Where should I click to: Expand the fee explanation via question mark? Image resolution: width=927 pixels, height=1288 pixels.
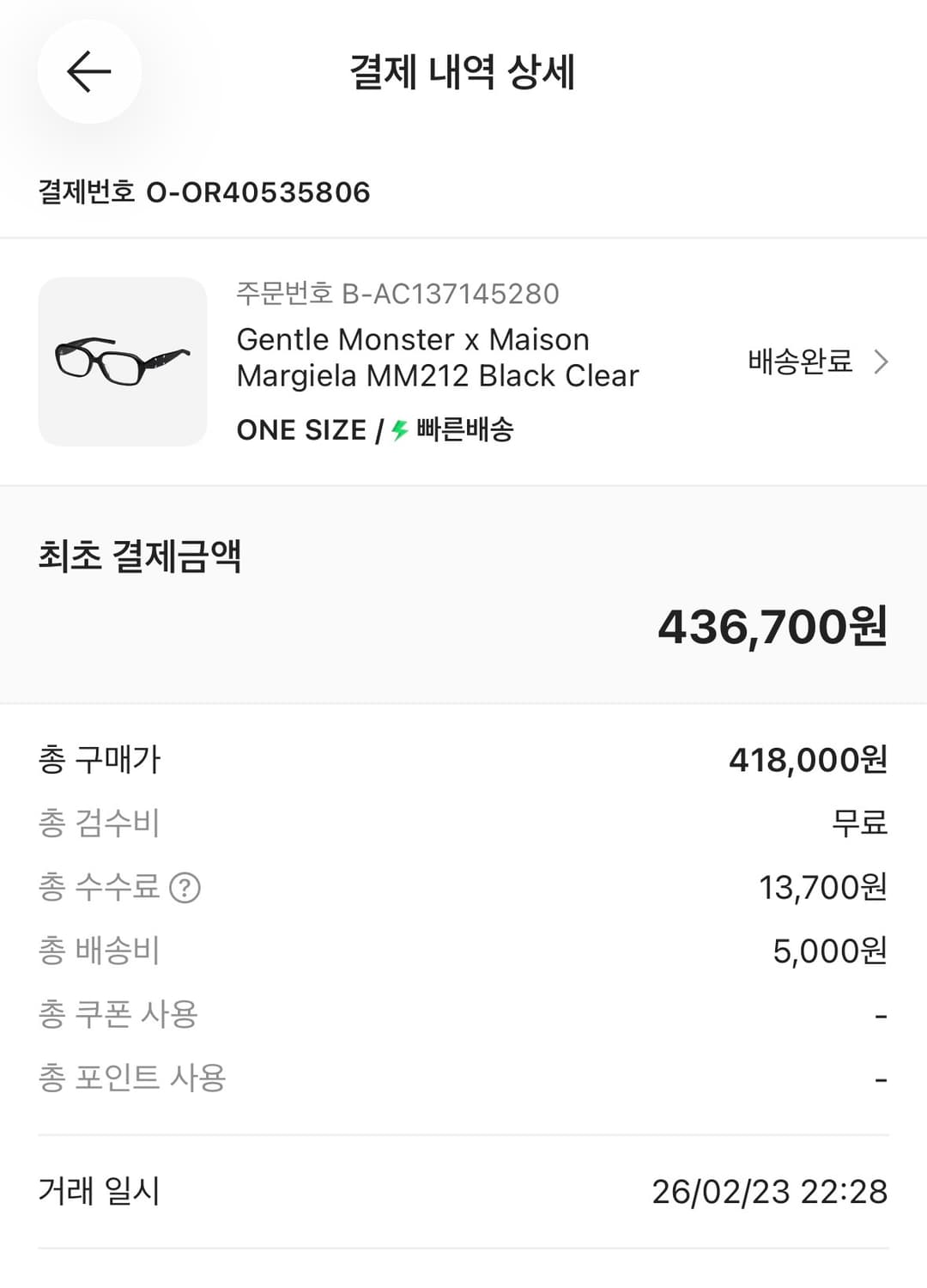tap(183, 889)
